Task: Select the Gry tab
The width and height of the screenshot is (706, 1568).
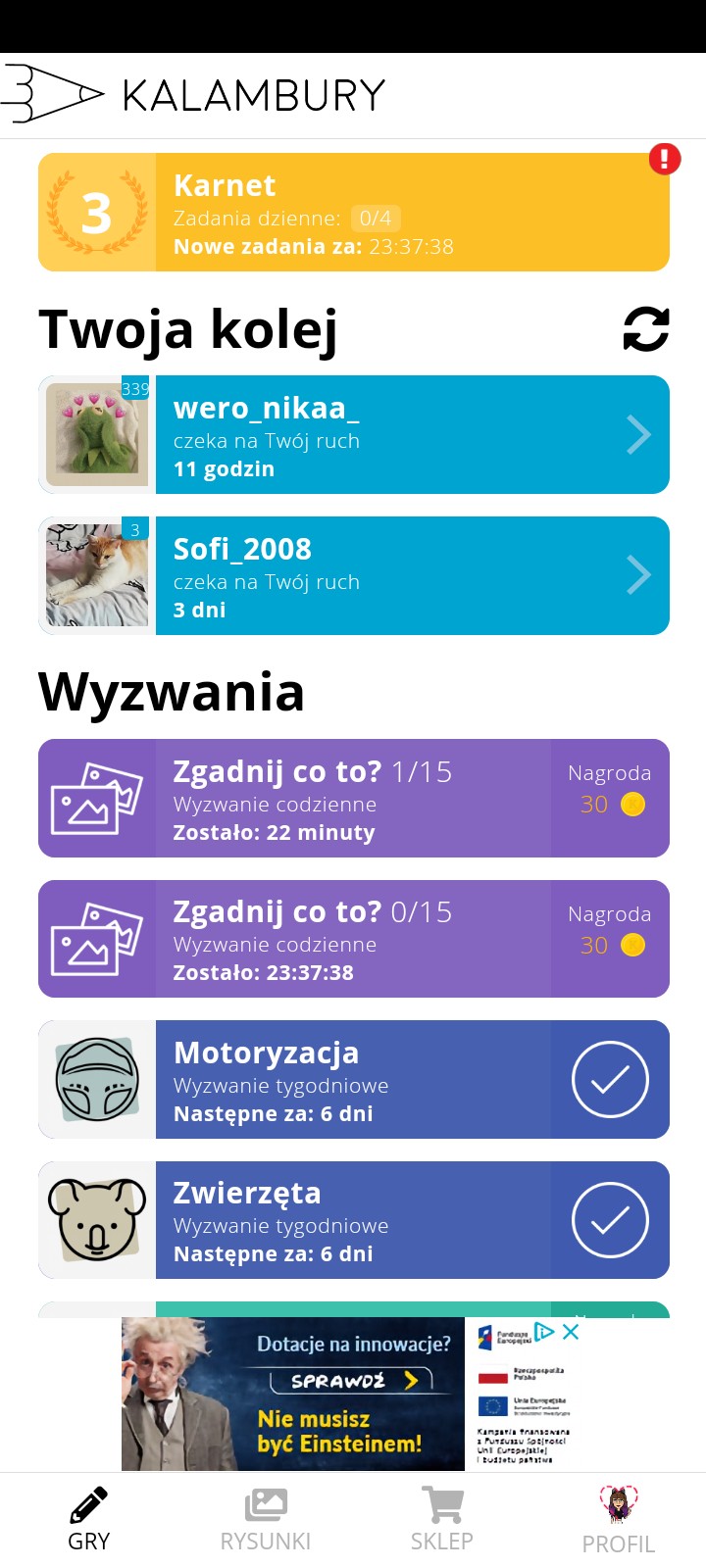Action: [x=88, y=1519]
